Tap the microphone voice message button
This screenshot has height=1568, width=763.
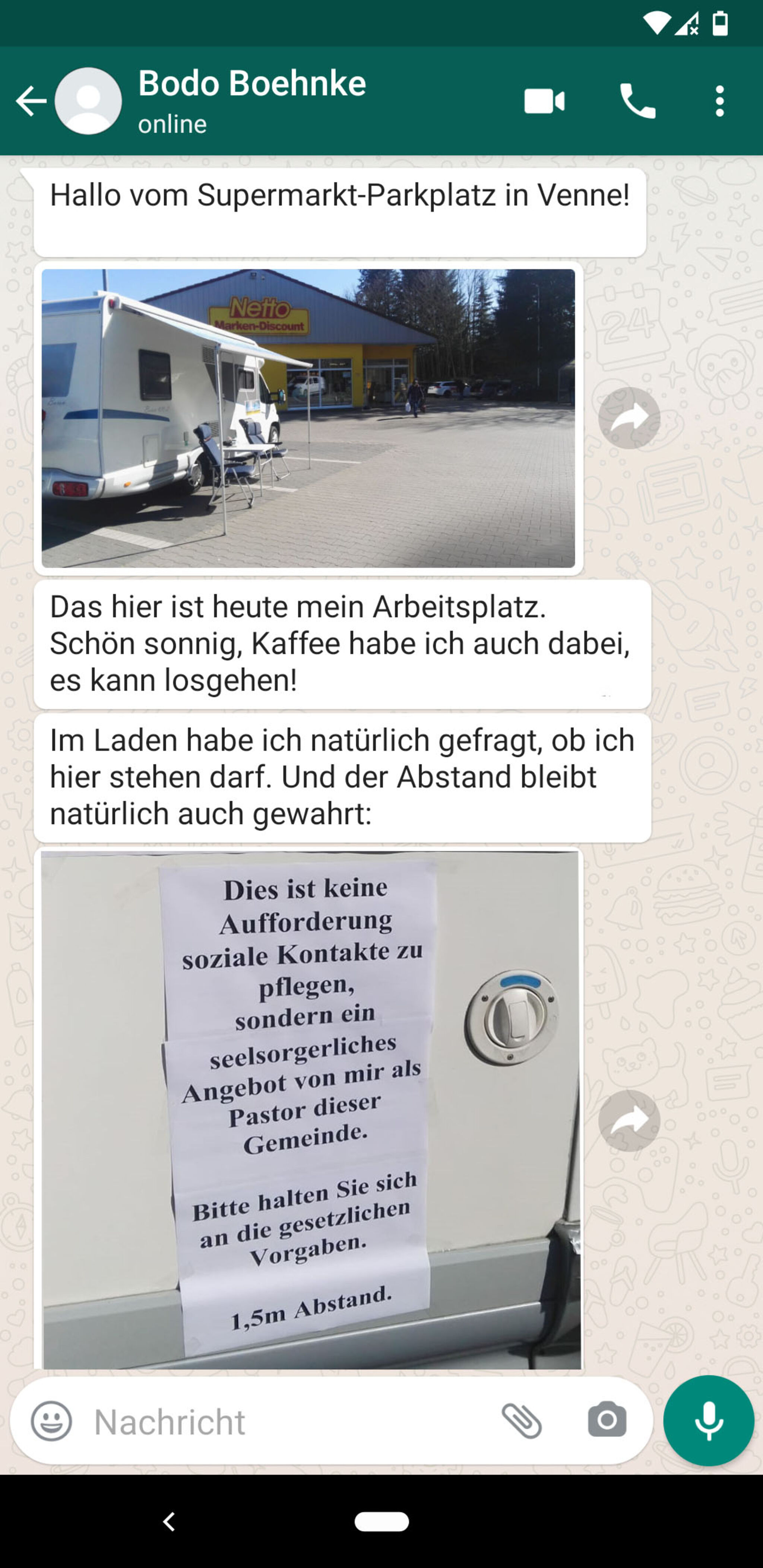(x=708, y=1420)
